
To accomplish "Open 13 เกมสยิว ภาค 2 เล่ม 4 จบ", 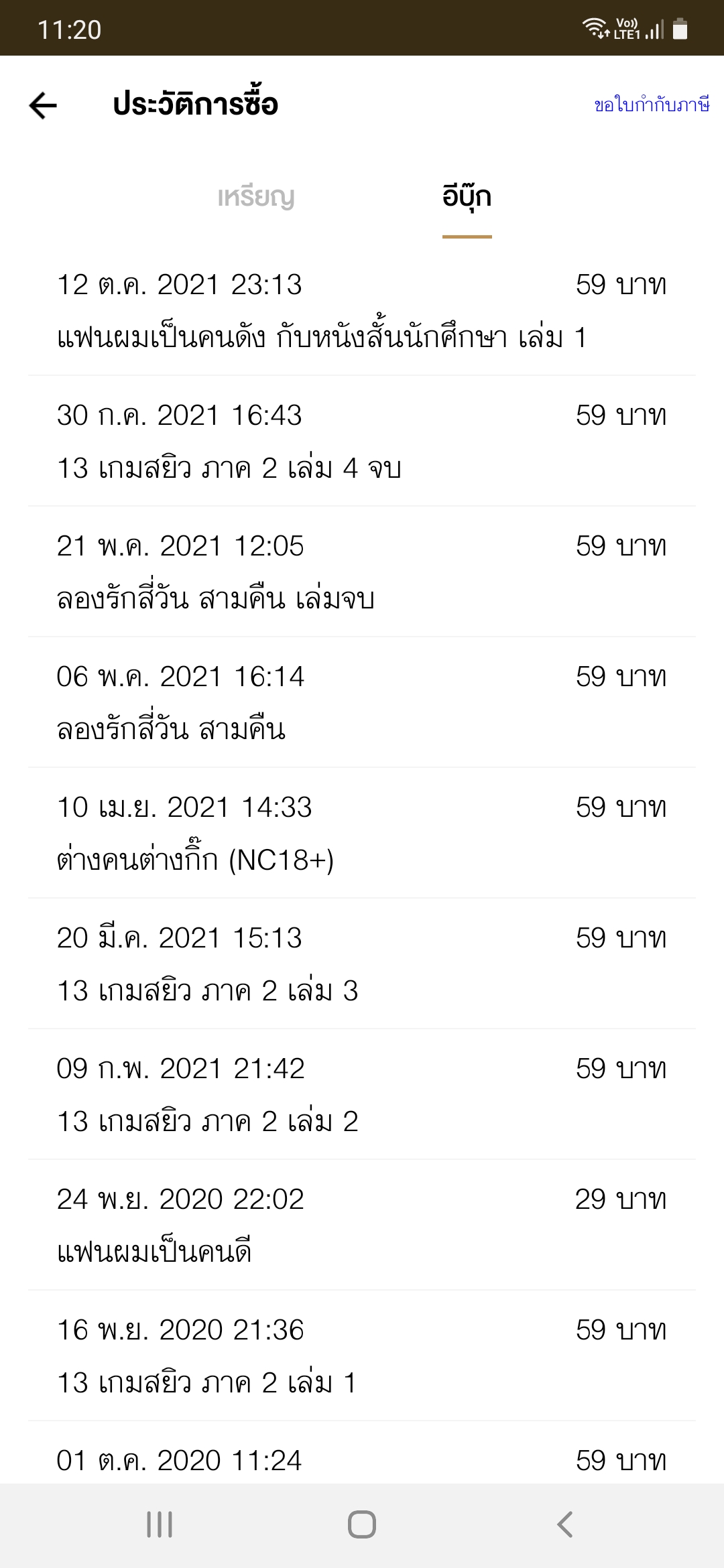I will (362, 441).
